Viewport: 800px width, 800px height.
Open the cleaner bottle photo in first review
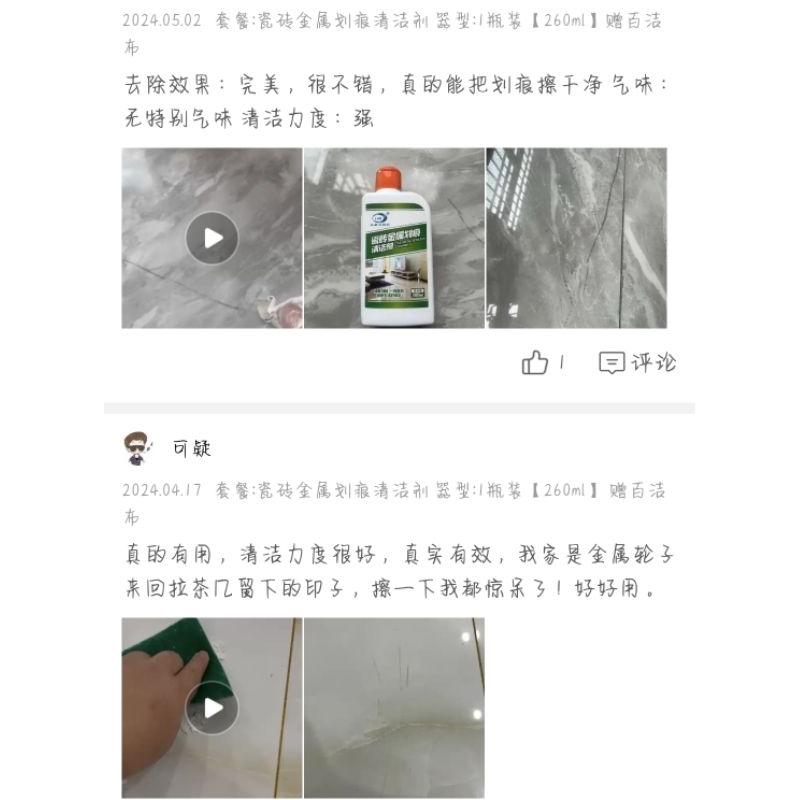tap(394, 238)
